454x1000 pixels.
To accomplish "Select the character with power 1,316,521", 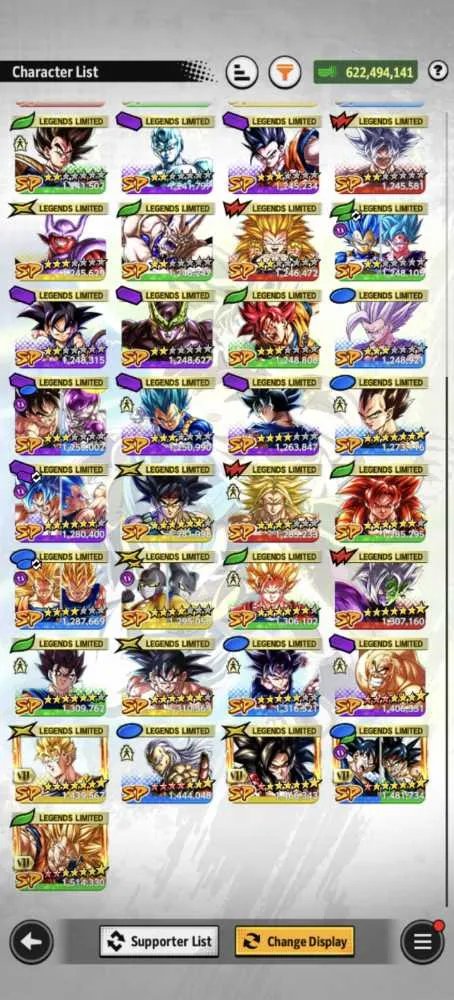I will [272, 677].
